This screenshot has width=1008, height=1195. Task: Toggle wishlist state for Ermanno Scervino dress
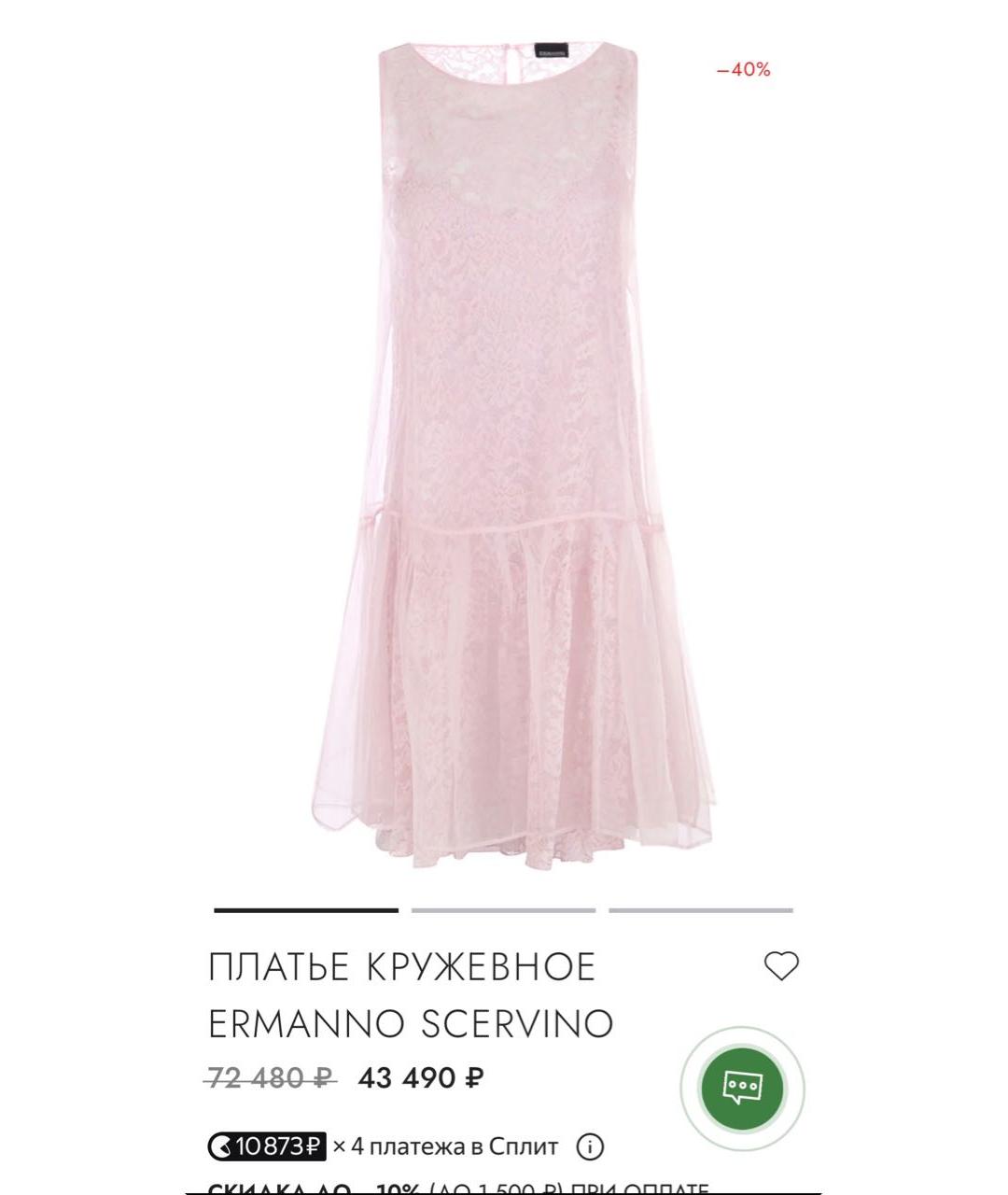coord(780,966)
